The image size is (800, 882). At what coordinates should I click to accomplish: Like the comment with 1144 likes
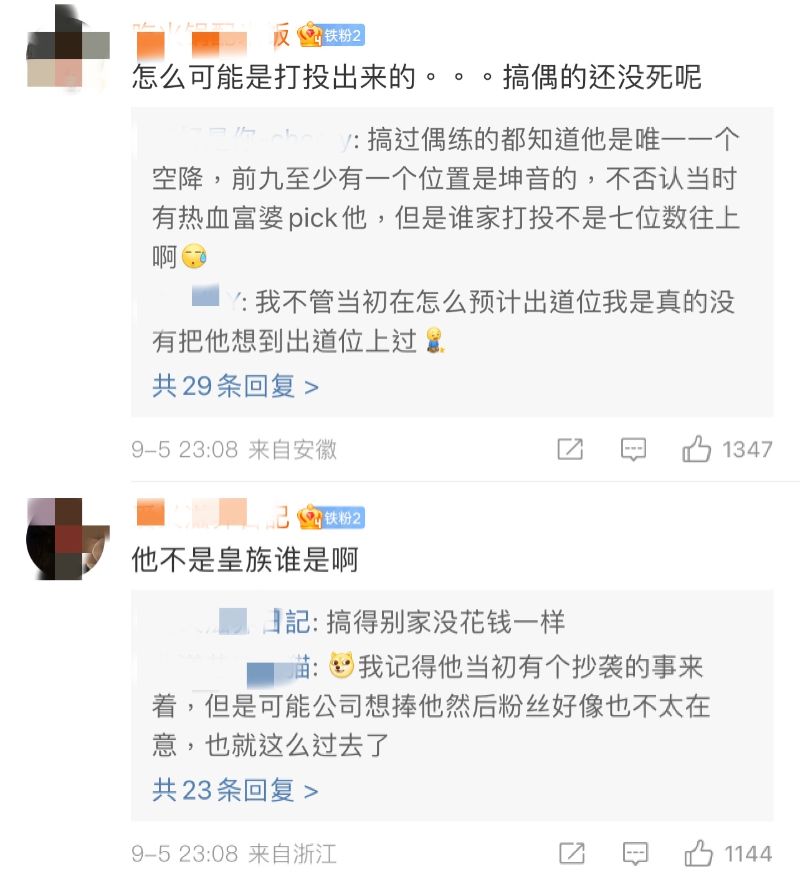(x=699, y=854)
